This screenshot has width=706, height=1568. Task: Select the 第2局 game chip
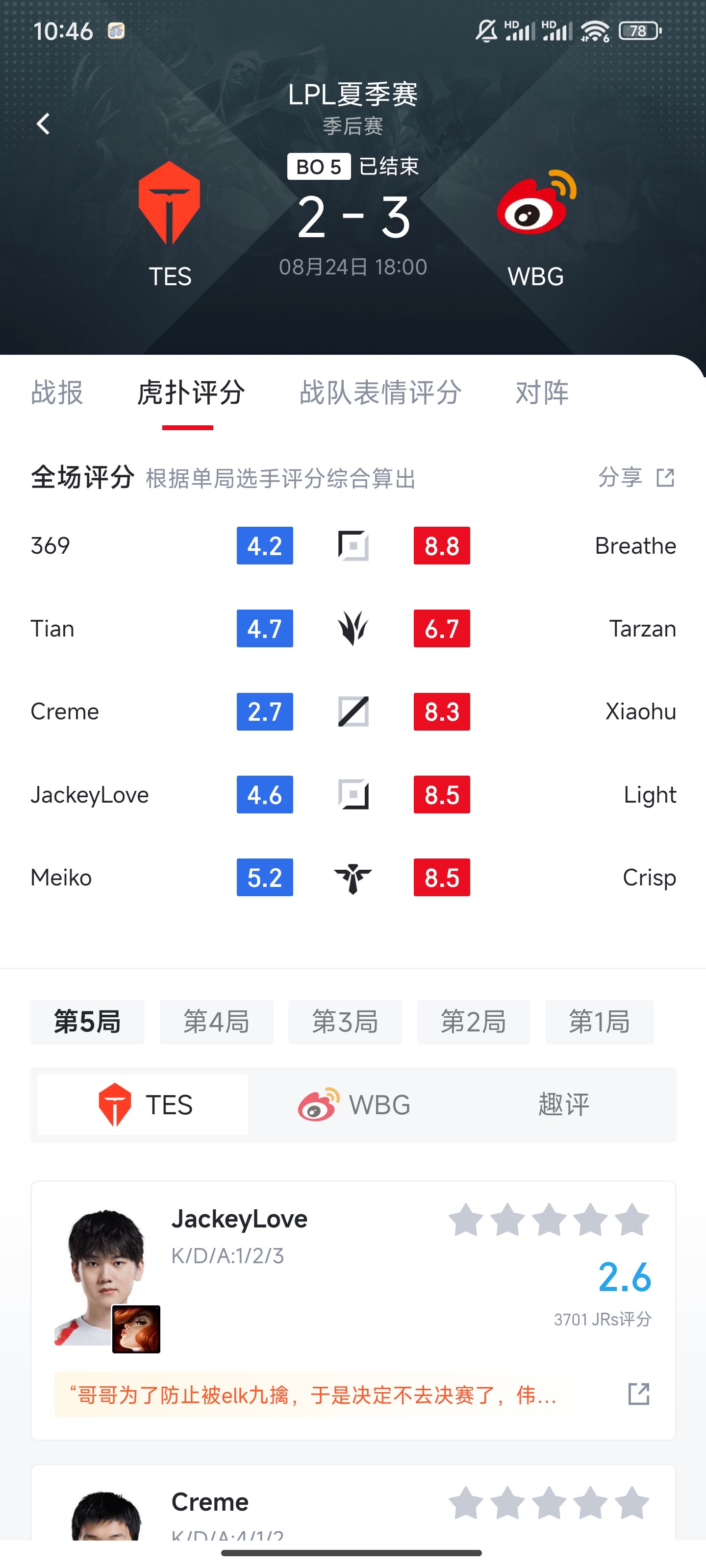tap(473, 1022)
